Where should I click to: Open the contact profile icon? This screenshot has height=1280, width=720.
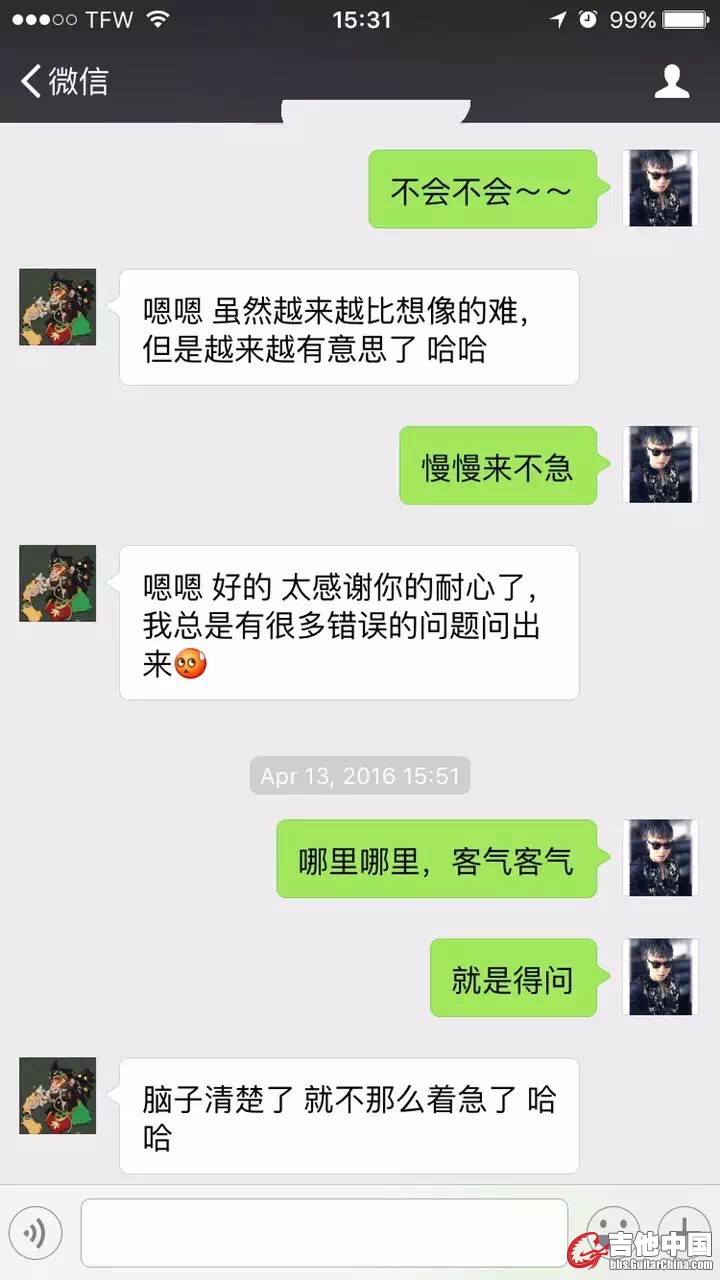pyautogui.click(x=672, y=81)
